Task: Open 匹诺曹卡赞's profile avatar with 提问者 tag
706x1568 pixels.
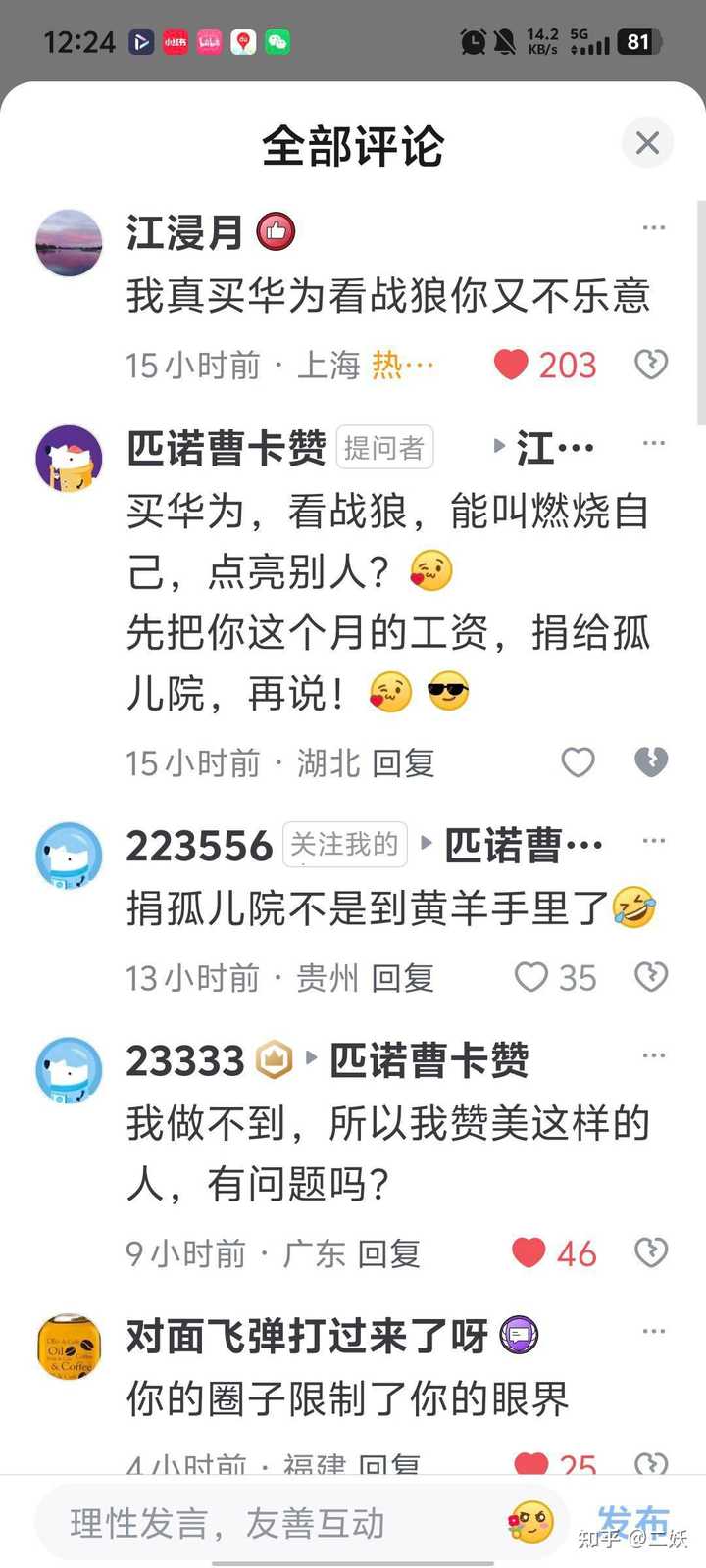Action: pyautogui.click(x=69, y=458)
